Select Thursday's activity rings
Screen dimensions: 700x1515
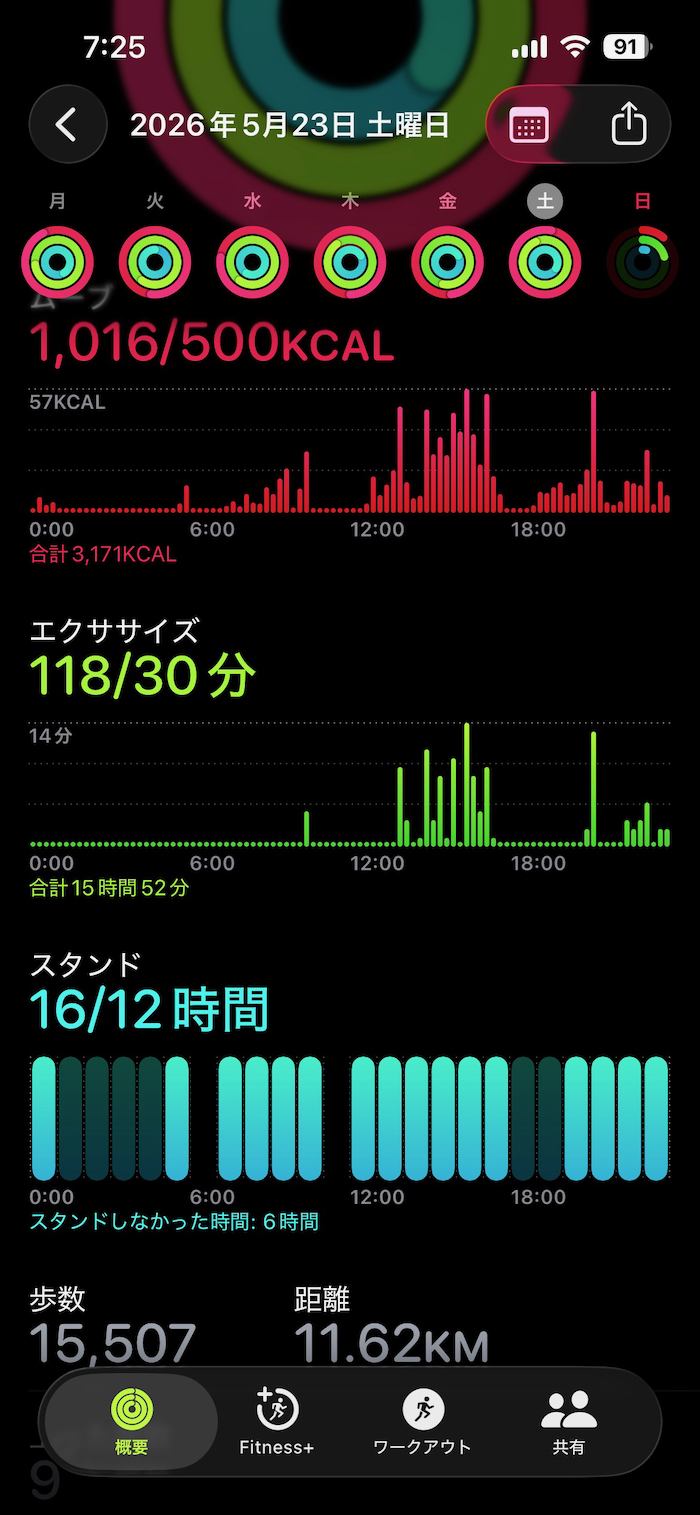(x=350, y=263)
